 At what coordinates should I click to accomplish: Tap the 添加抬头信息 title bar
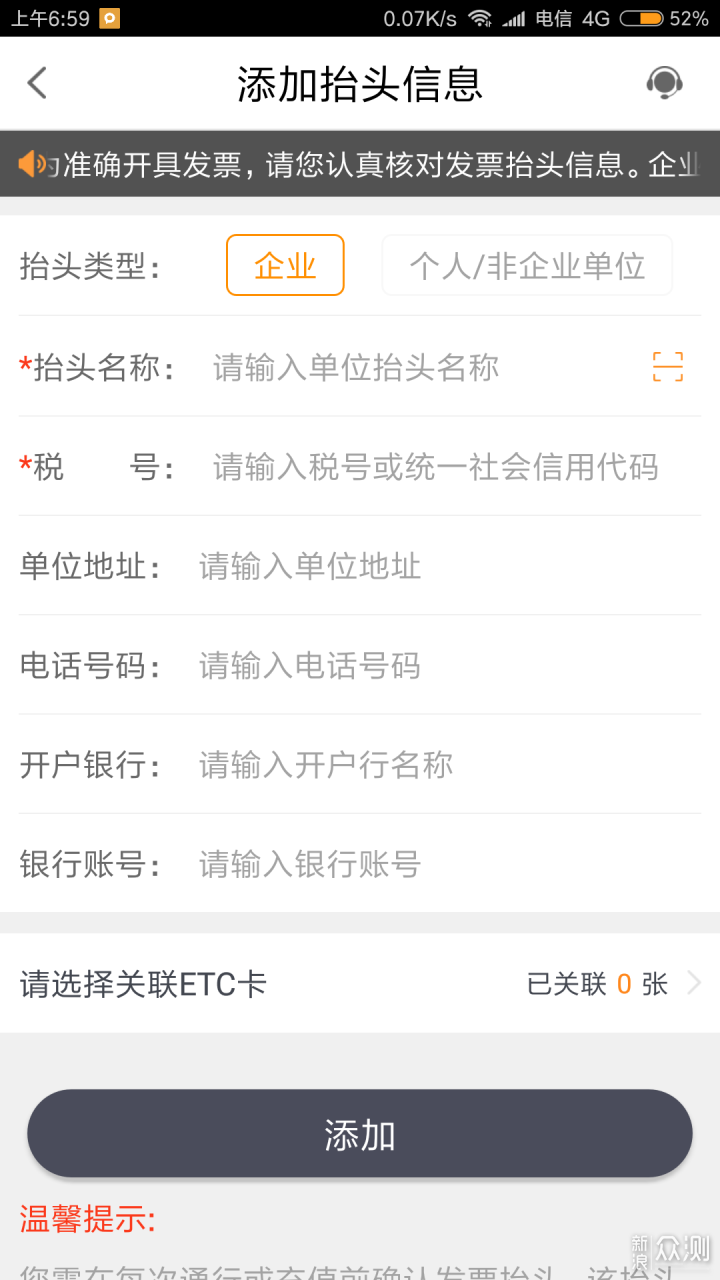click(360, 83)
